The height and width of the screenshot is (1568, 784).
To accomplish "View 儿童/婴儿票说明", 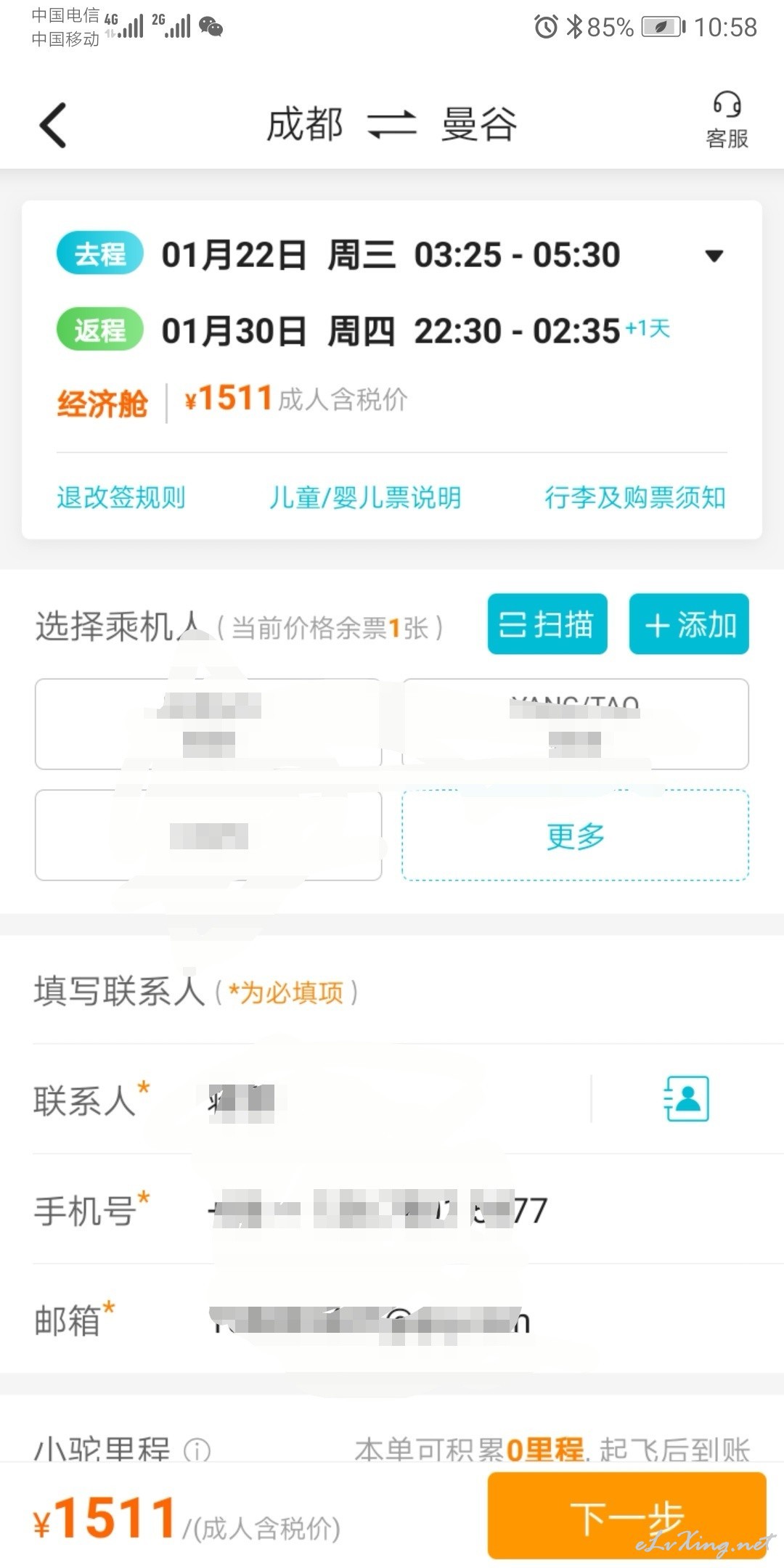I will [x=365, y=497].
